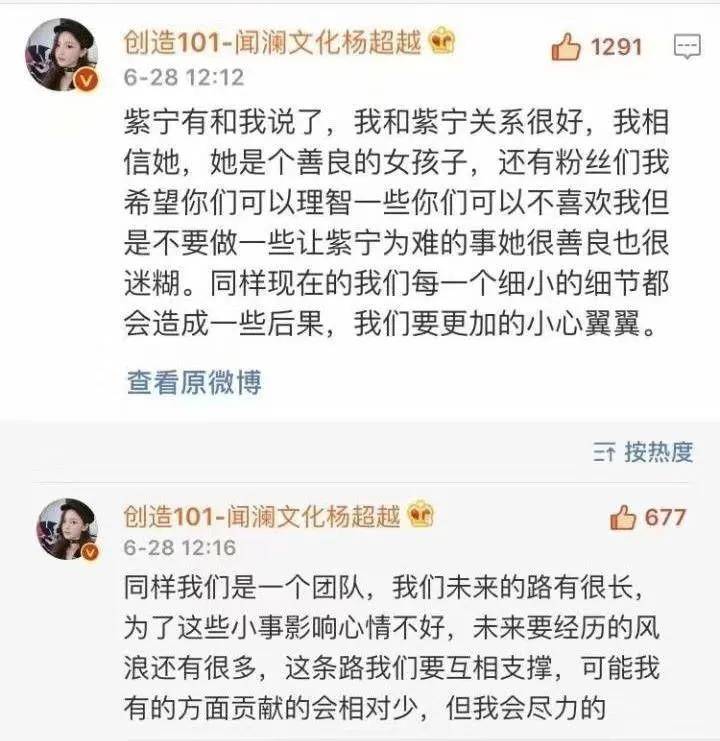
Task: Open 查看原微博 to view the original post
Action: point(193,382)
